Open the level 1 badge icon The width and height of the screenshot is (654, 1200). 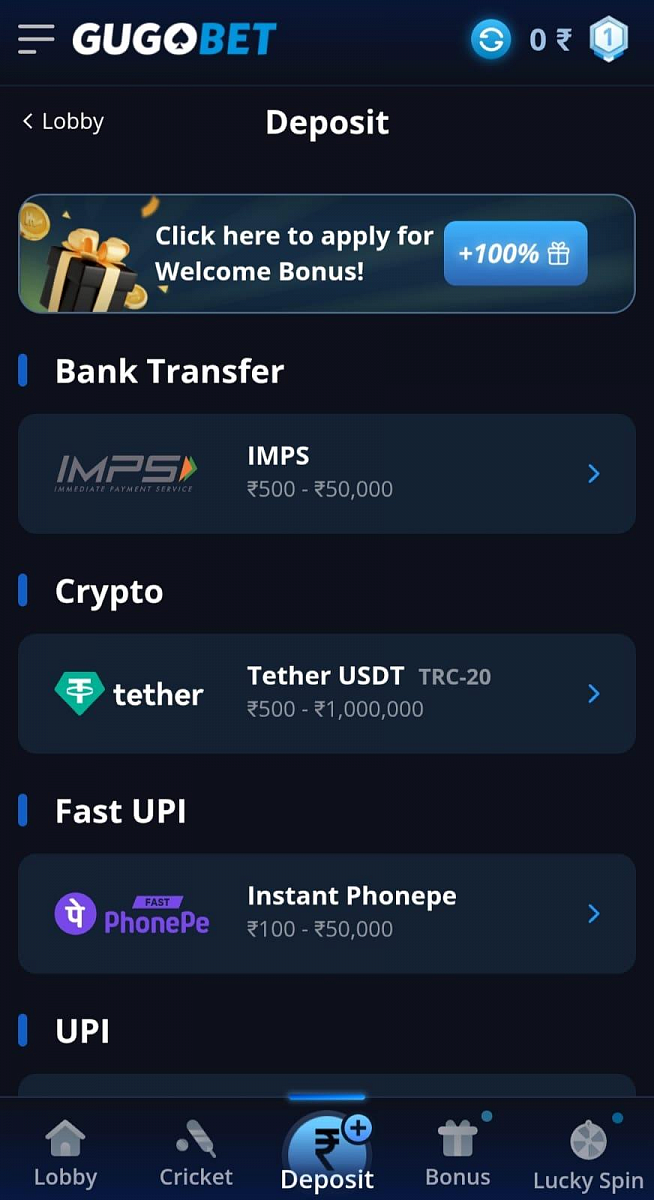coord(608,40)
